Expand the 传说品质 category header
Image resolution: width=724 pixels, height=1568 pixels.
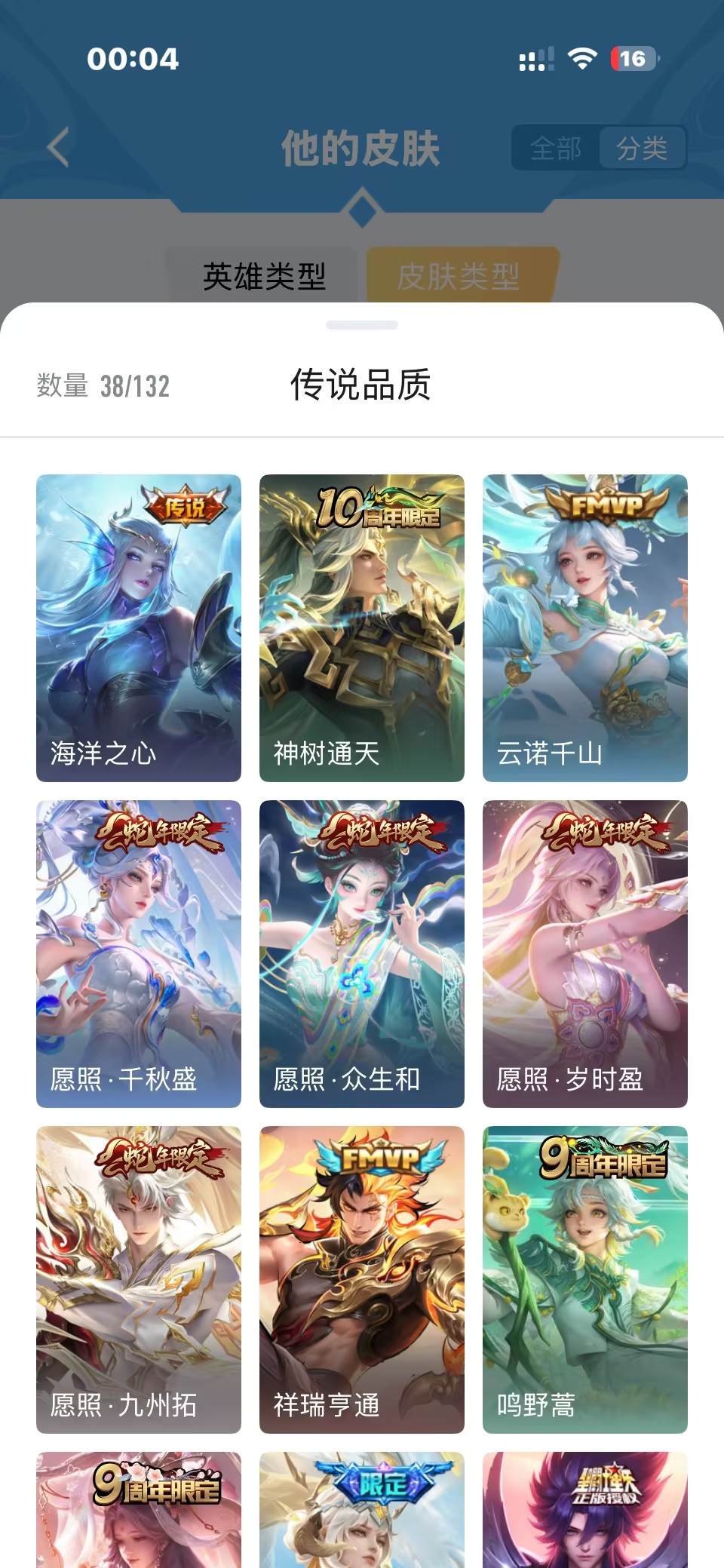[362, 385]
